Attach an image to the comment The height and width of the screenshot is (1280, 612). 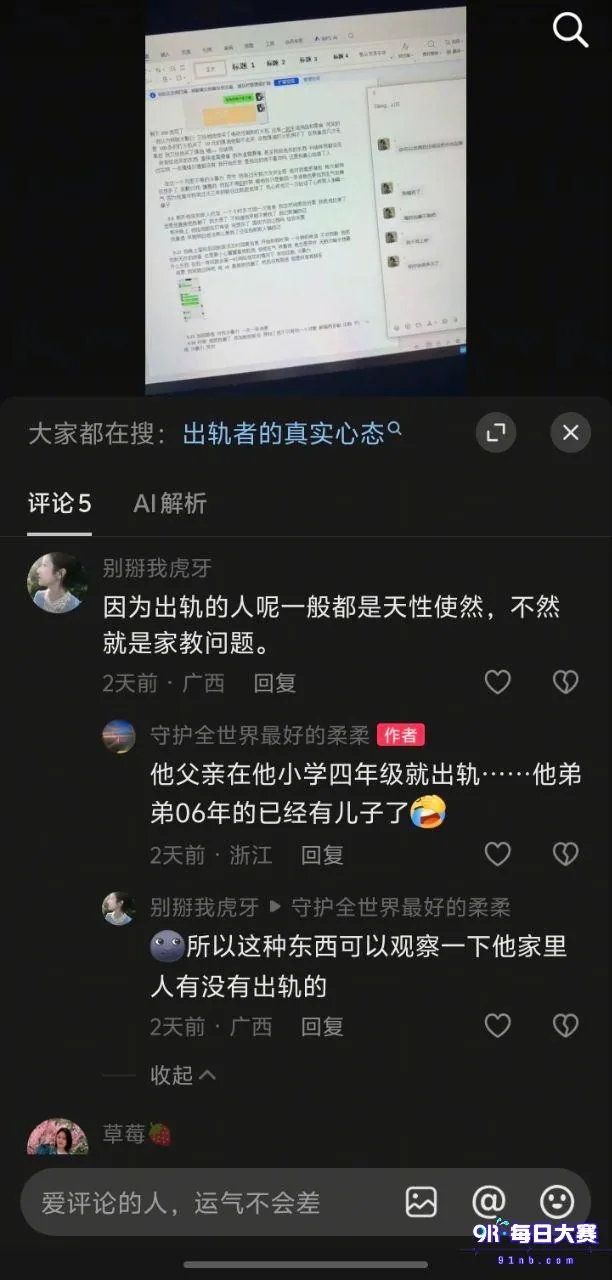click(421, 1202)
